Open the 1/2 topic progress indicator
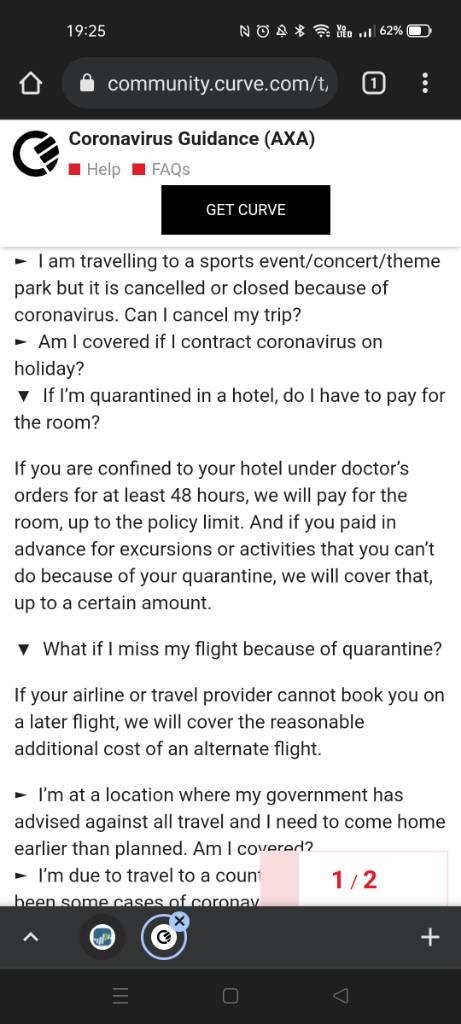Image resolution: width=461 pixels, height=1024 pixels. click(354, 880)
